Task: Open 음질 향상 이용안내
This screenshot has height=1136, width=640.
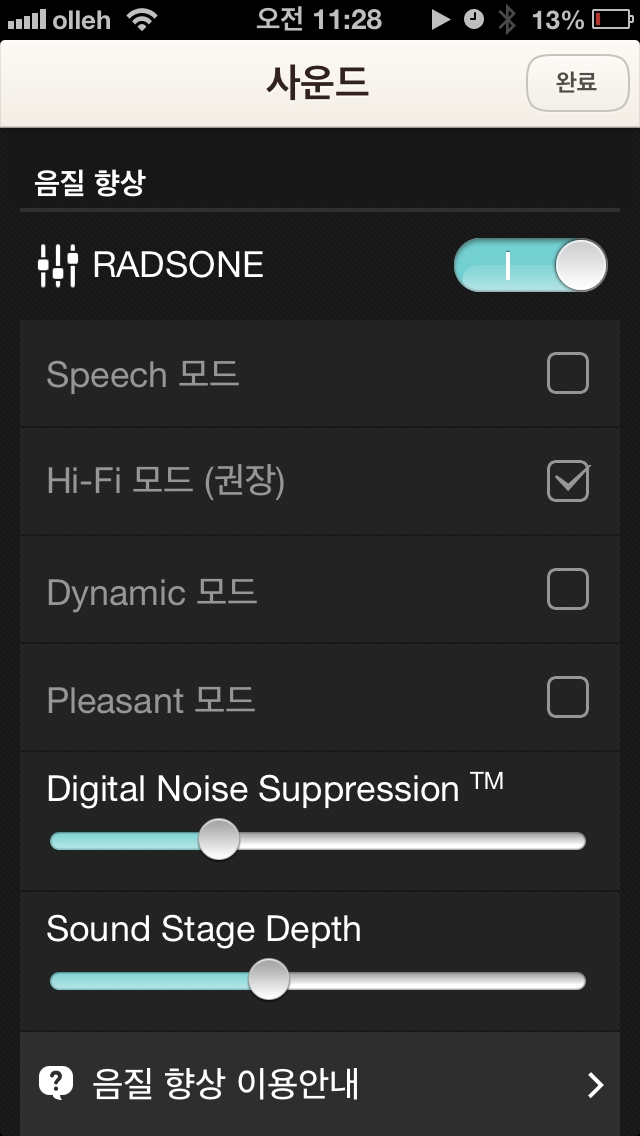Action: pyautogui.click(x=320, y=1083)
